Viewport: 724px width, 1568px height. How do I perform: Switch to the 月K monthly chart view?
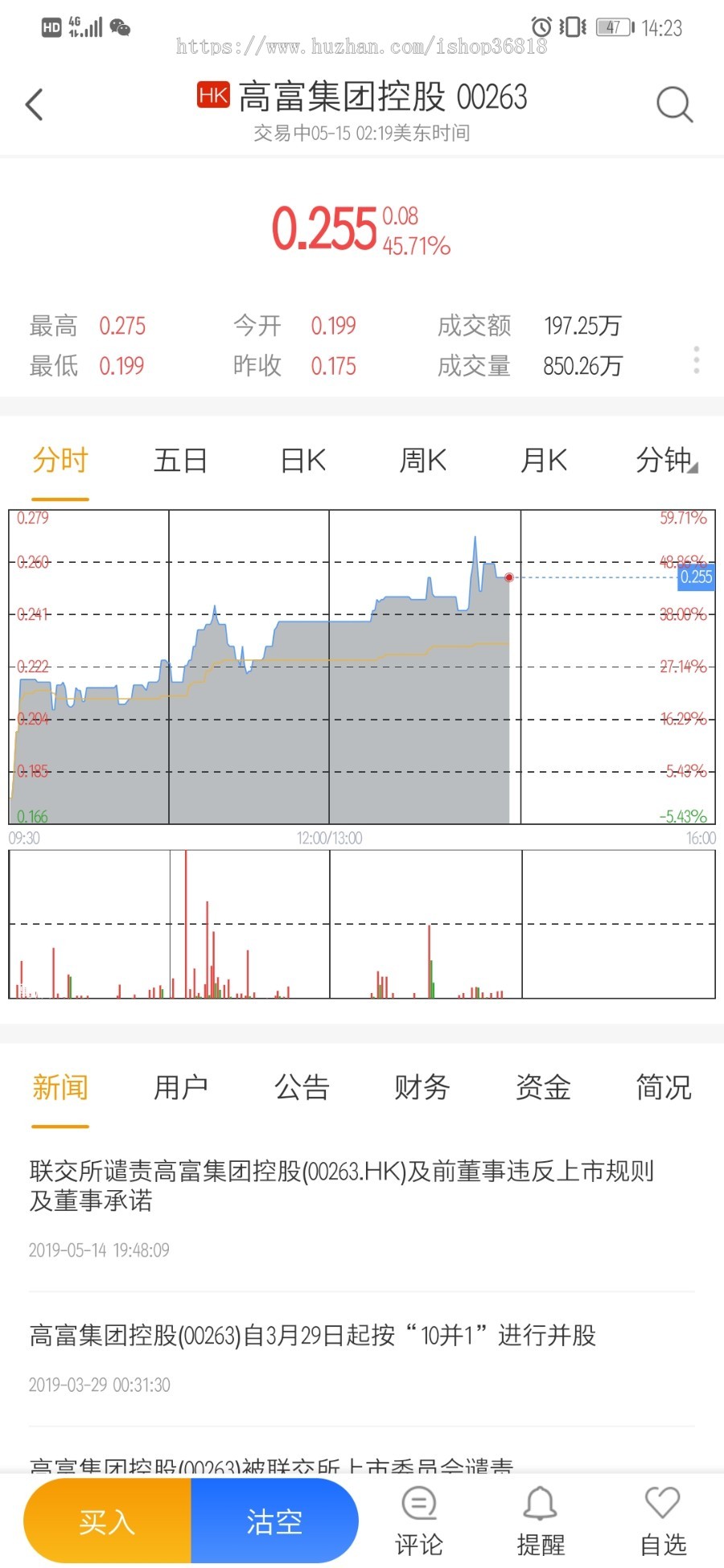(x=543, y=459)
